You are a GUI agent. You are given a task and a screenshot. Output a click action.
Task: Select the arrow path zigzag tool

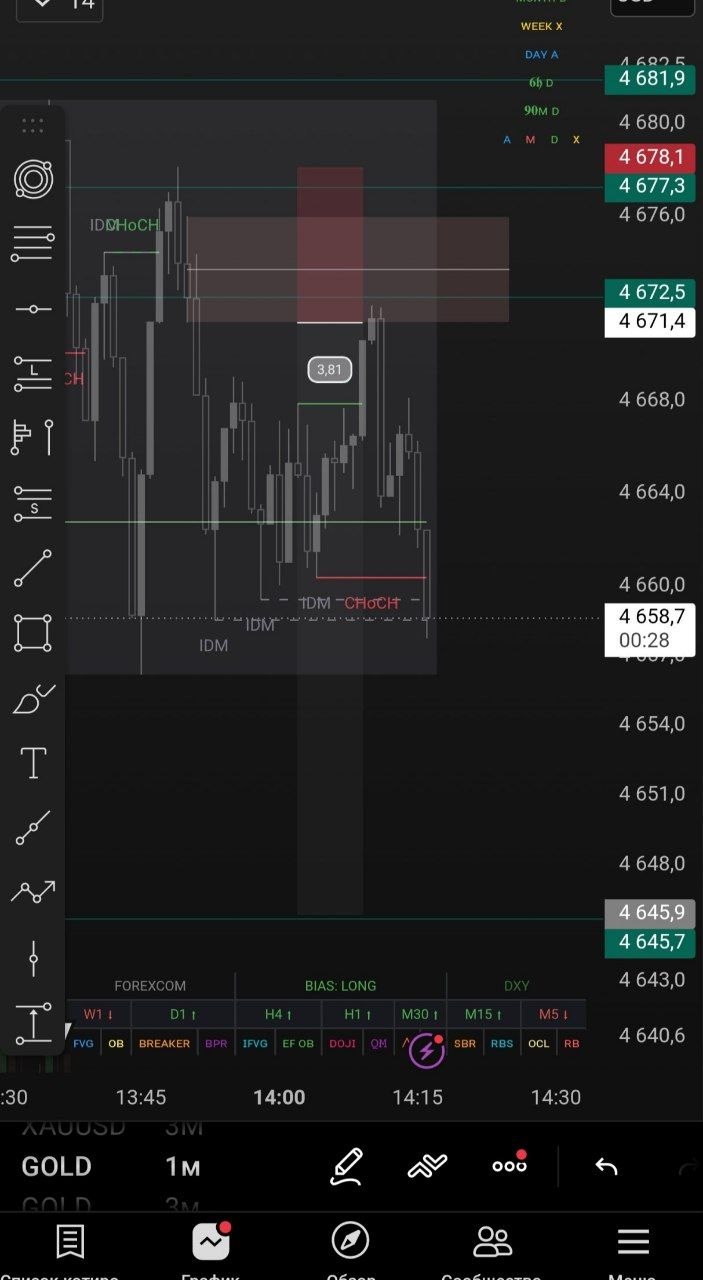click(x=33, y=892)
